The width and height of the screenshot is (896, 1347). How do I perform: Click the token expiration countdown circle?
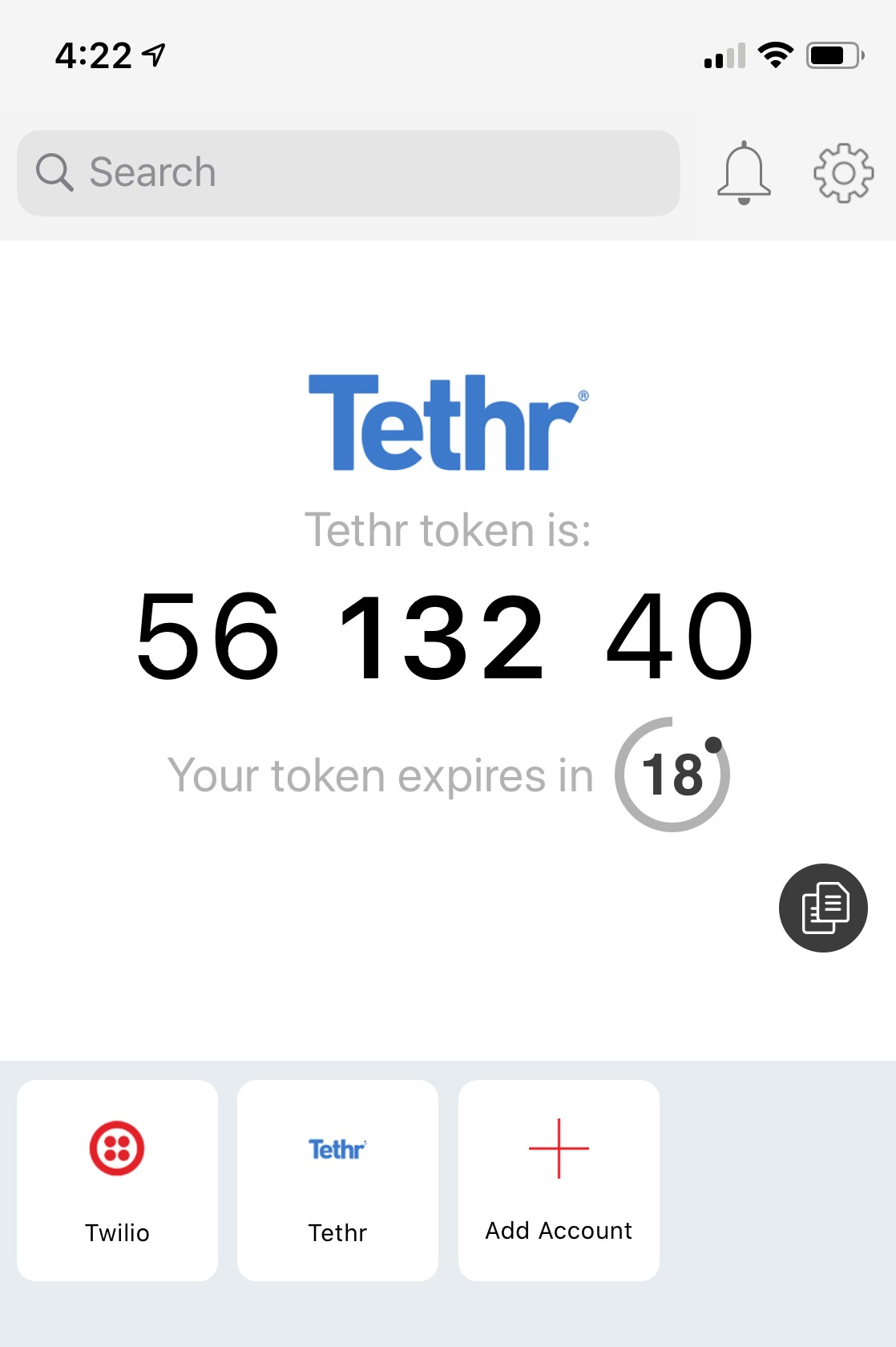tap(673, 775)
